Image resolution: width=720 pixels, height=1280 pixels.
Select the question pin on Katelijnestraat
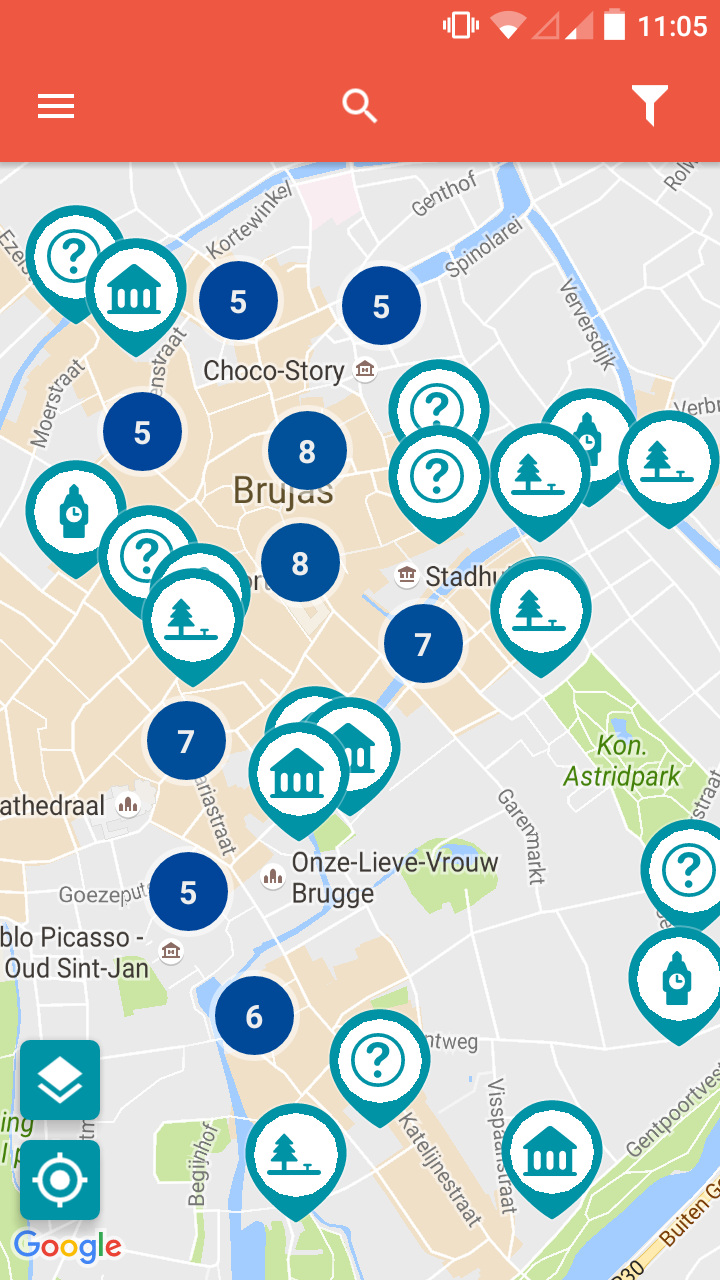pos(379,1060)
